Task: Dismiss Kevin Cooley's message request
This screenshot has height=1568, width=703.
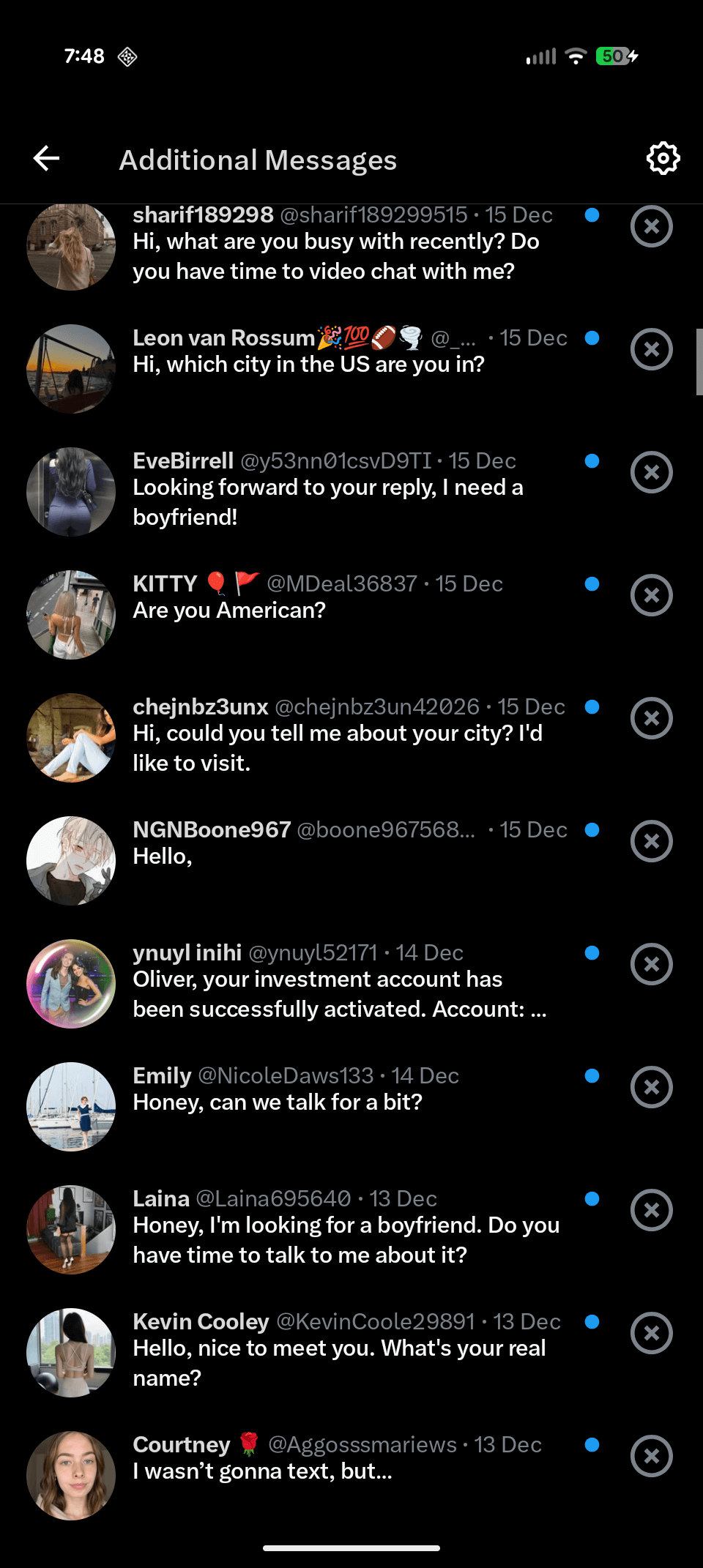Action: [x=651, y=1334]
